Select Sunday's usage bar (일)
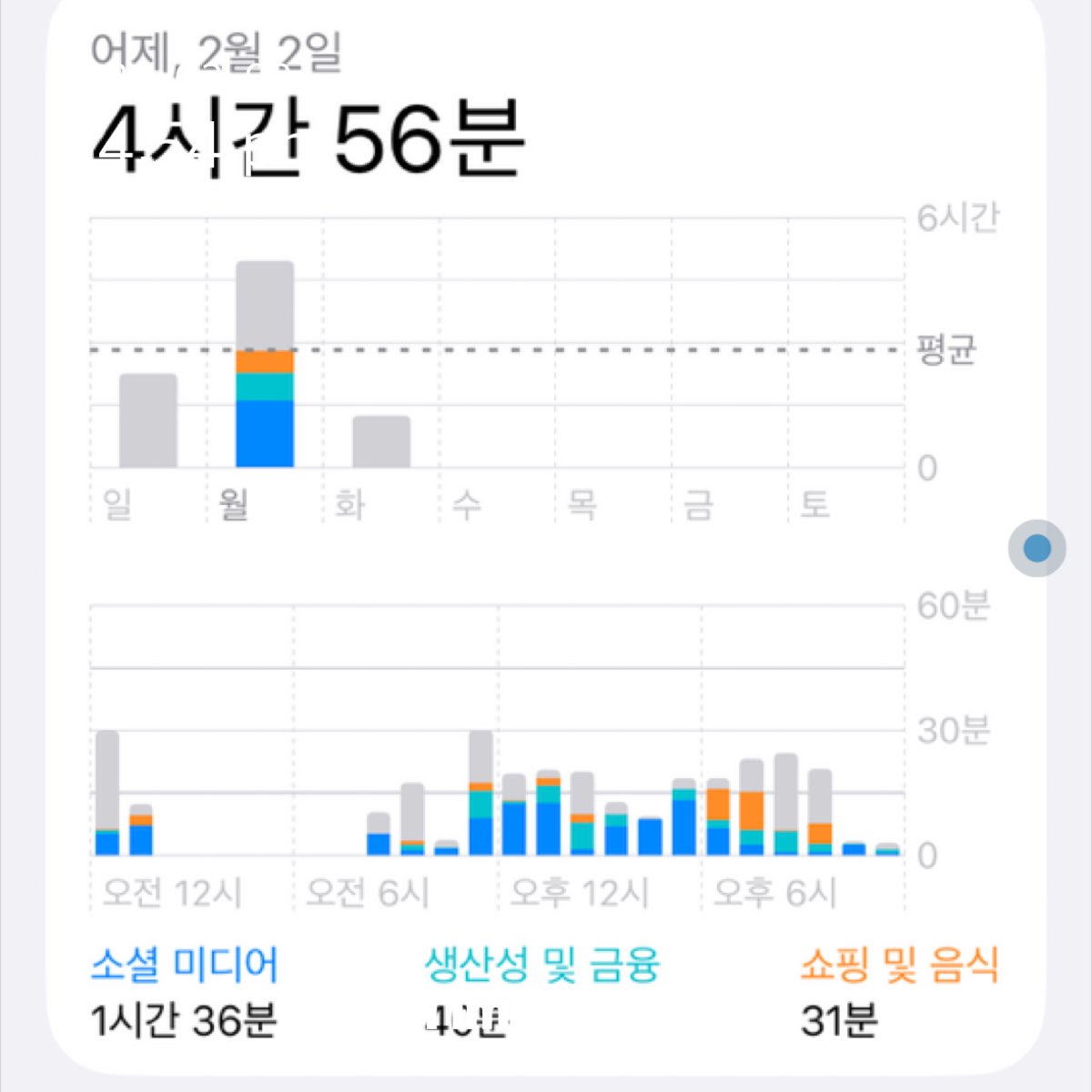1092x1092 pixels. click(x=148, y=420)
